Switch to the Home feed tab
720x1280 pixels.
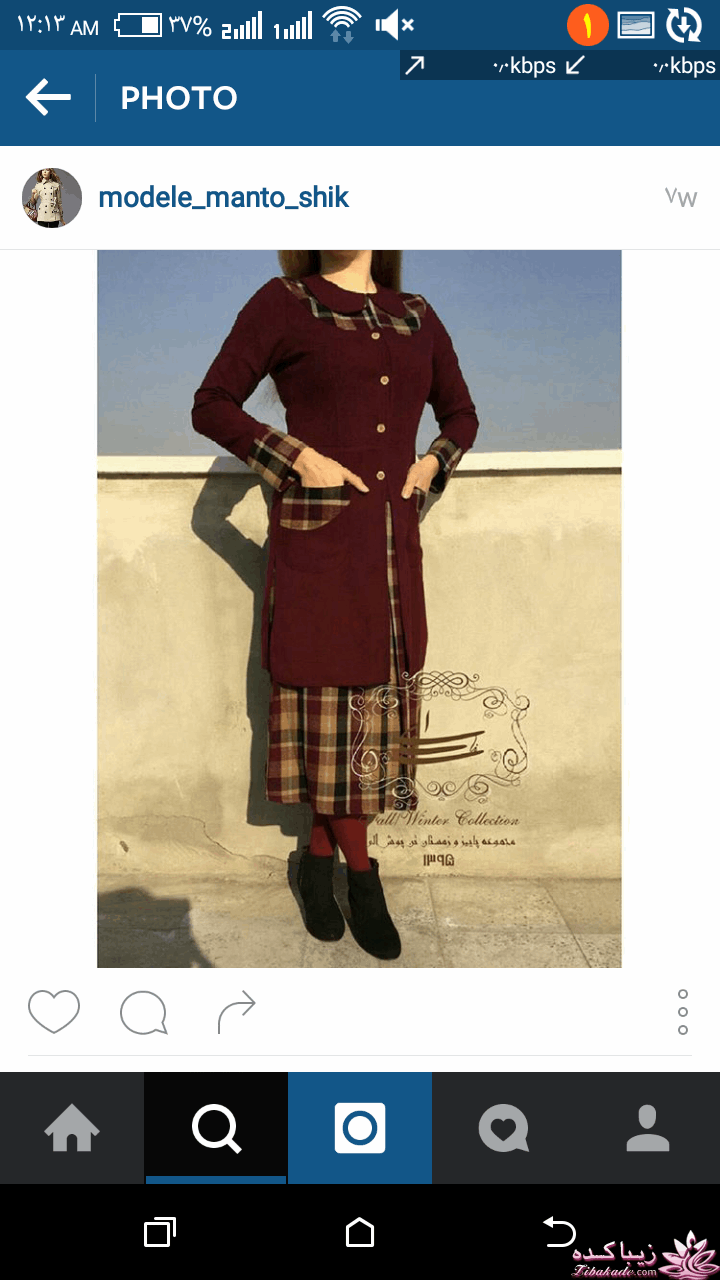tap(72, 1128)
